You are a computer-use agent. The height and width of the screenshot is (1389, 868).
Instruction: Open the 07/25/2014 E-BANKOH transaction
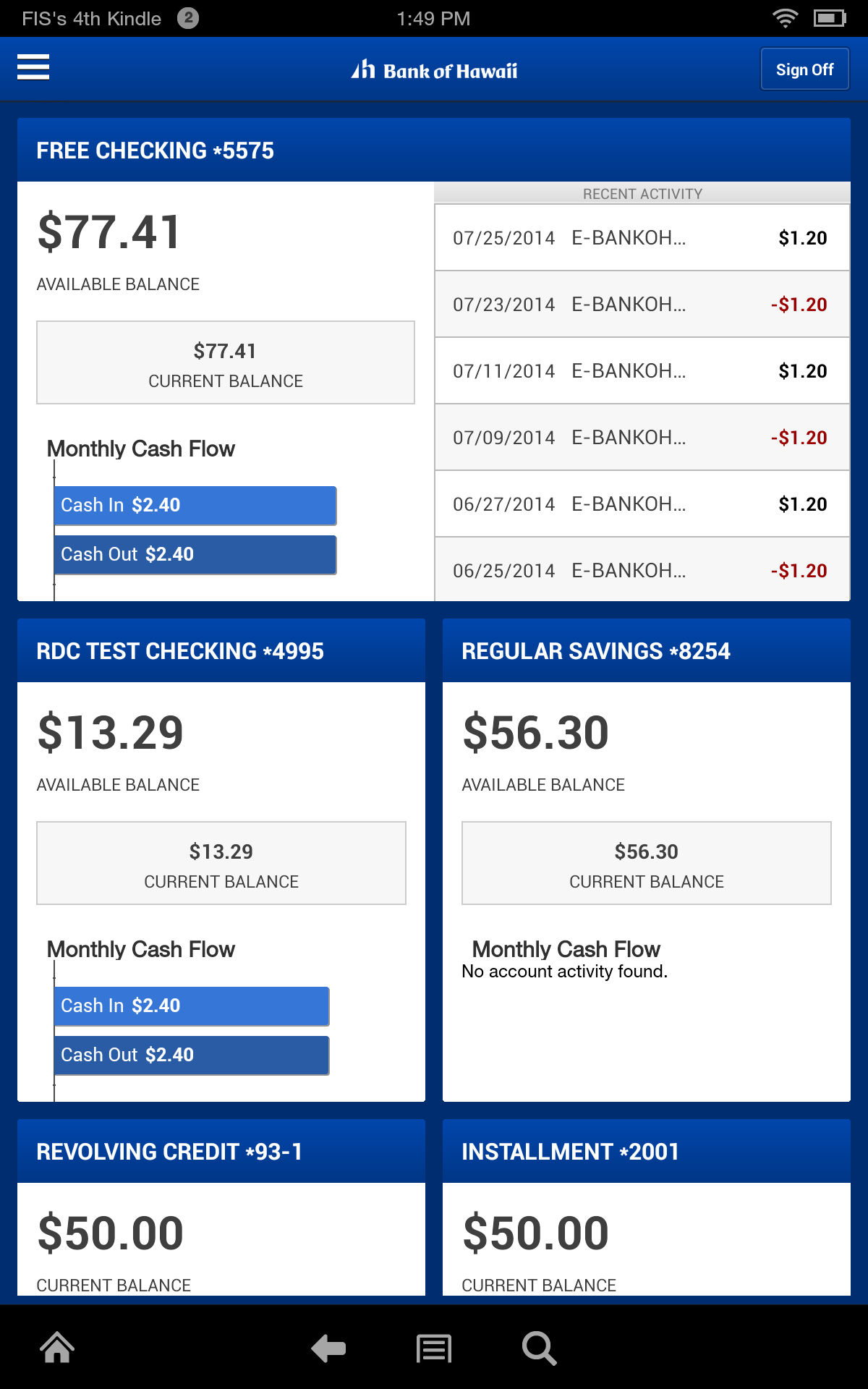642,237
